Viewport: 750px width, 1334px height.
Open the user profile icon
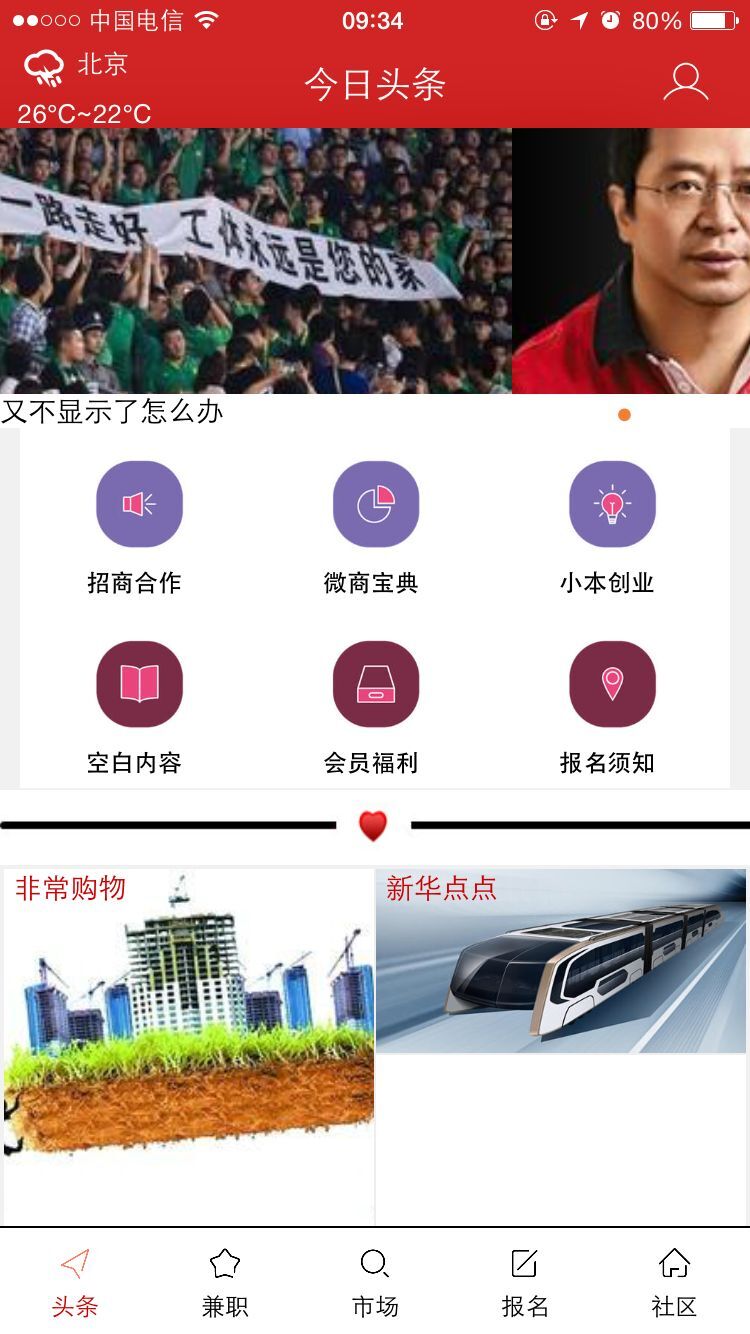685,83
